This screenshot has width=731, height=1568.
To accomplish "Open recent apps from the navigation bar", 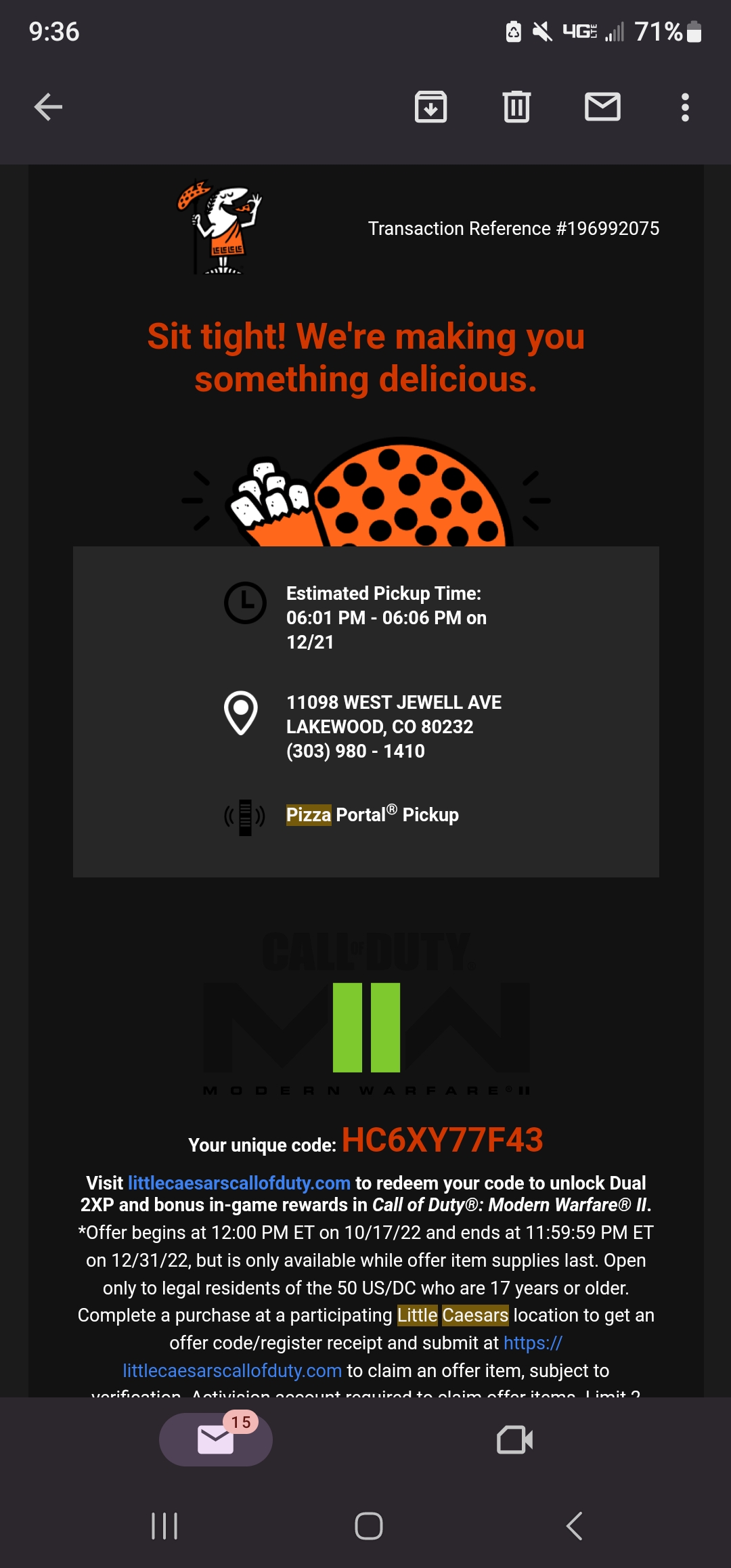I will [x=164, y=1526].
